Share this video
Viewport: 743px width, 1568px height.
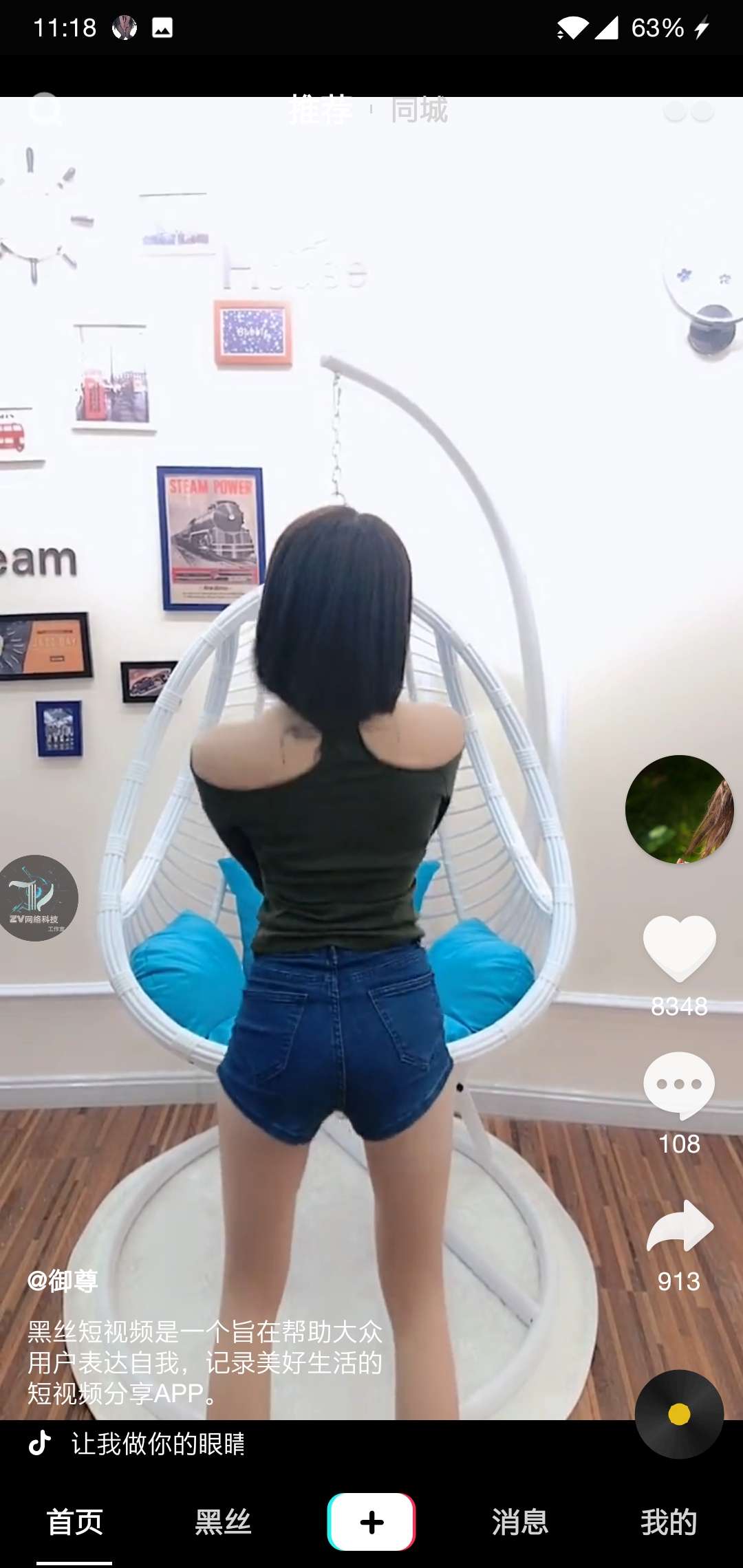coord(679,1226)
